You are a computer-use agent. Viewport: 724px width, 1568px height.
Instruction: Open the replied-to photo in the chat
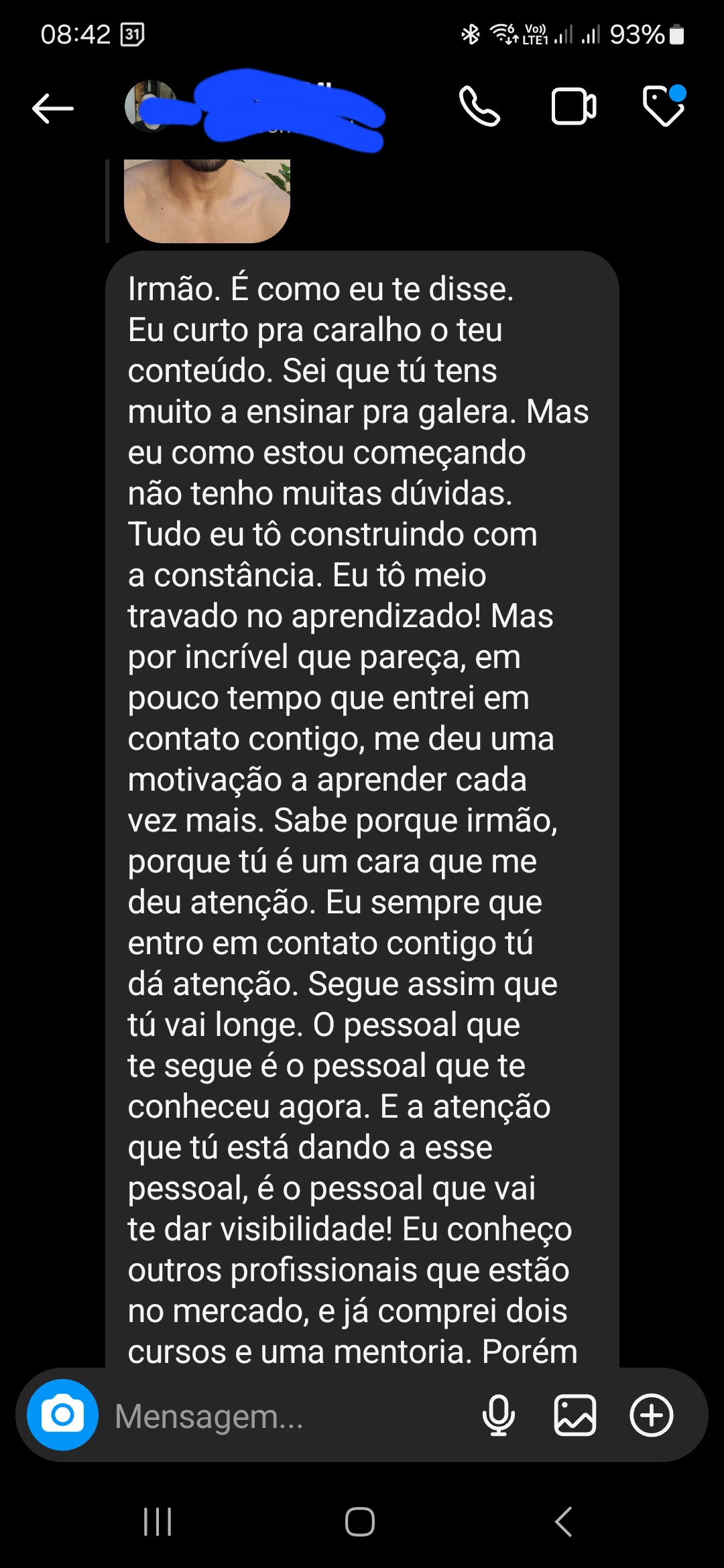[206, 200]
